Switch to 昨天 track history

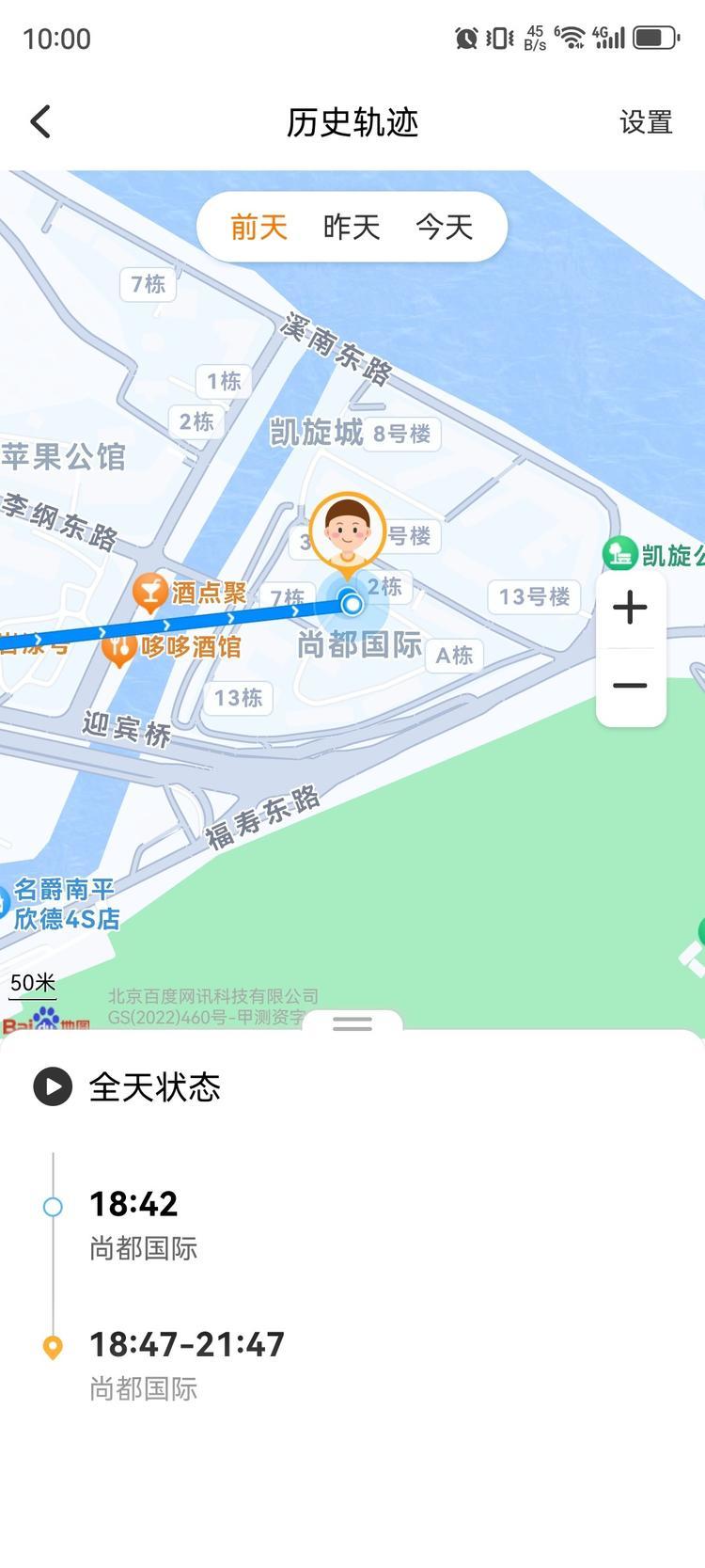click(352, 227)
